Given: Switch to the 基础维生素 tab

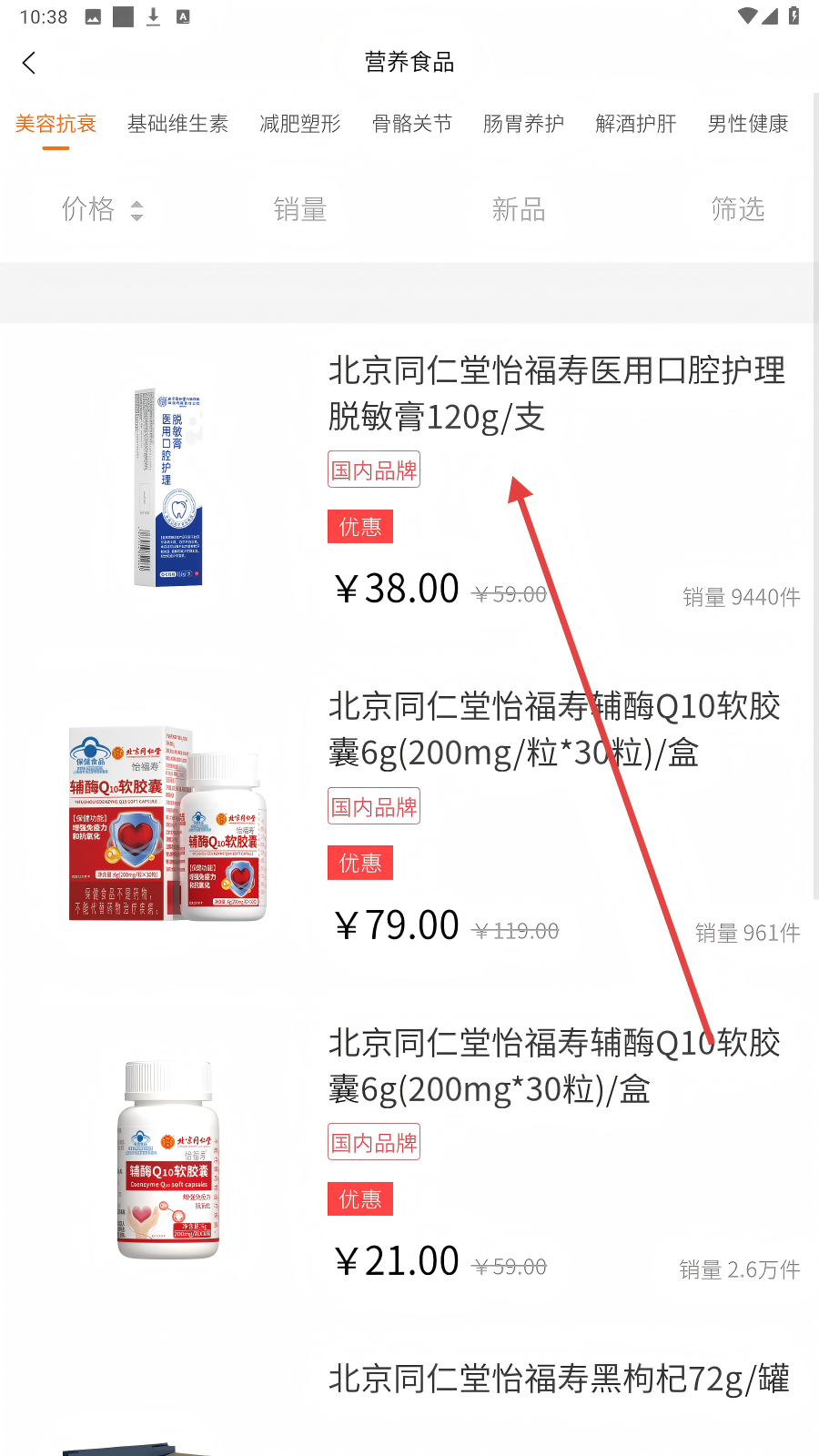Looking at the screenshot, I should coord(177,124).
